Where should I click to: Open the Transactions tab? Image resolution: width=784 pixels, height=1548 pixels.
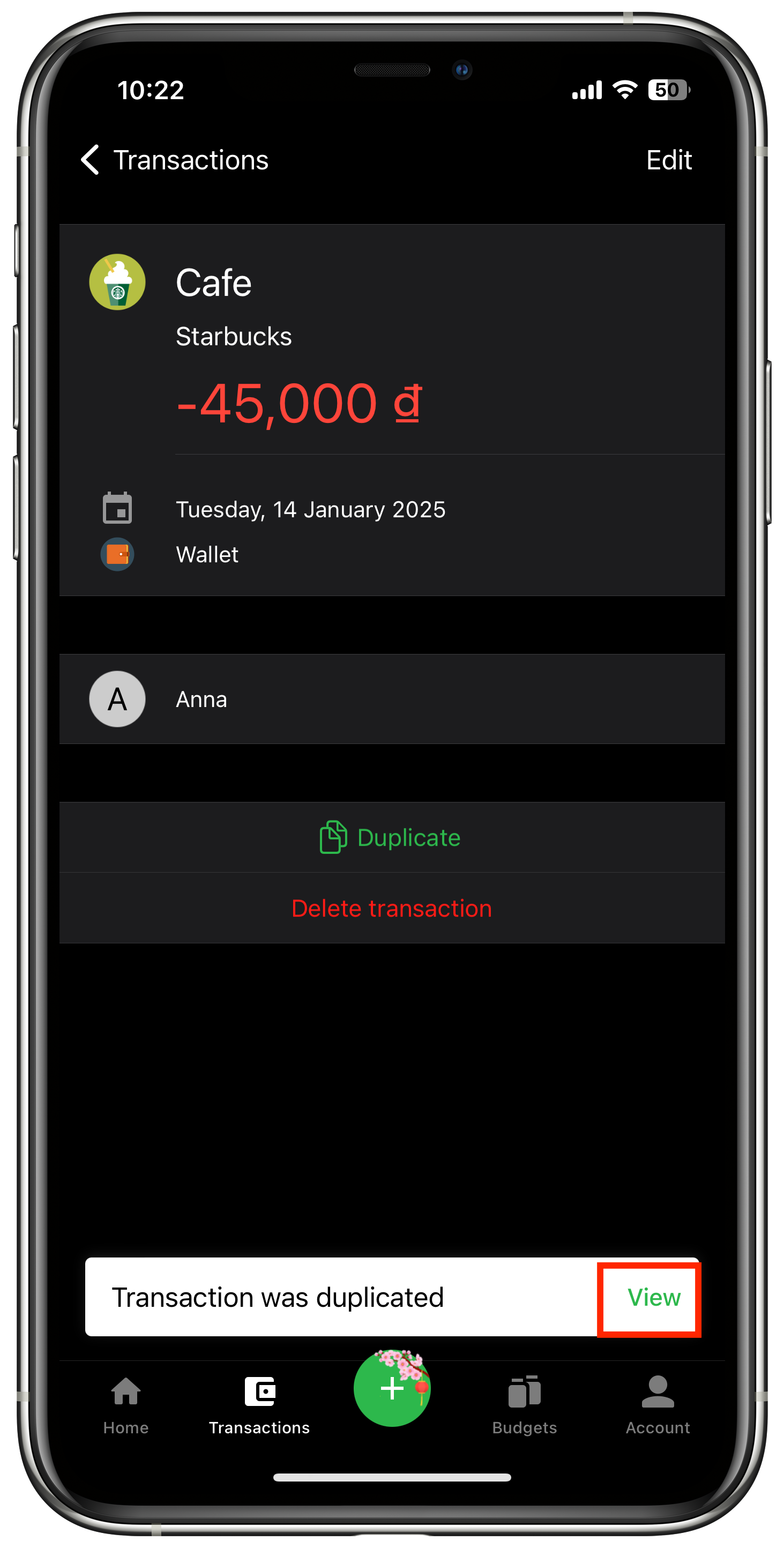pyautogui.click(x=259, y=1404)
